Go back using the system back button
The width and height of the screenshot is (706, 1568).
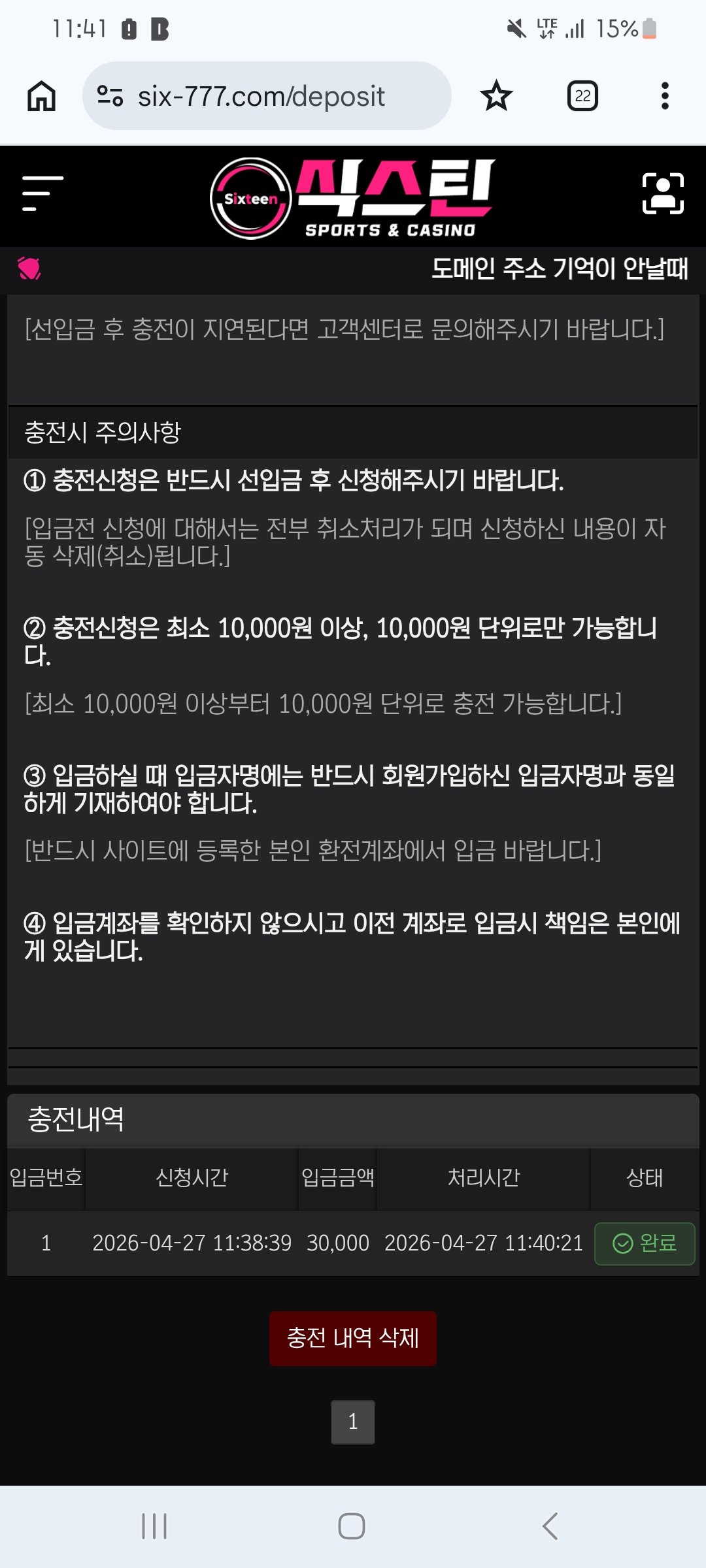550,1526
